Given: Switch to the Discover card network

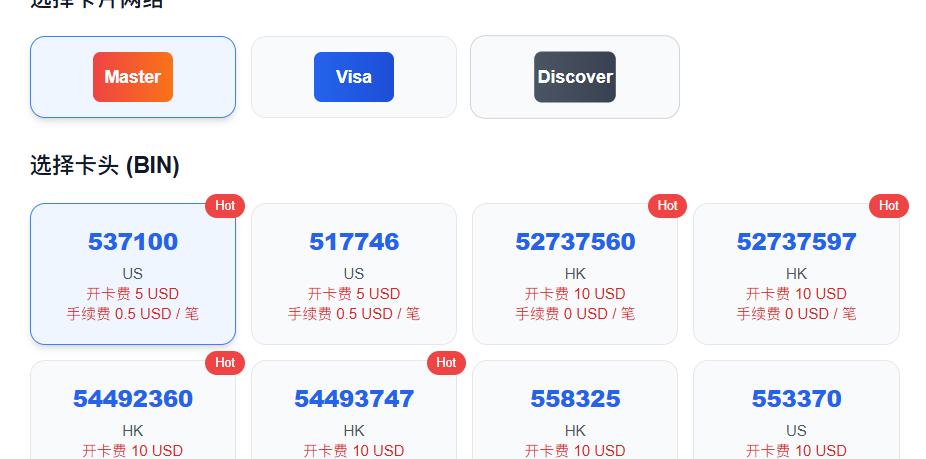Looking at the screenshot, I should [x=575, y=77].
